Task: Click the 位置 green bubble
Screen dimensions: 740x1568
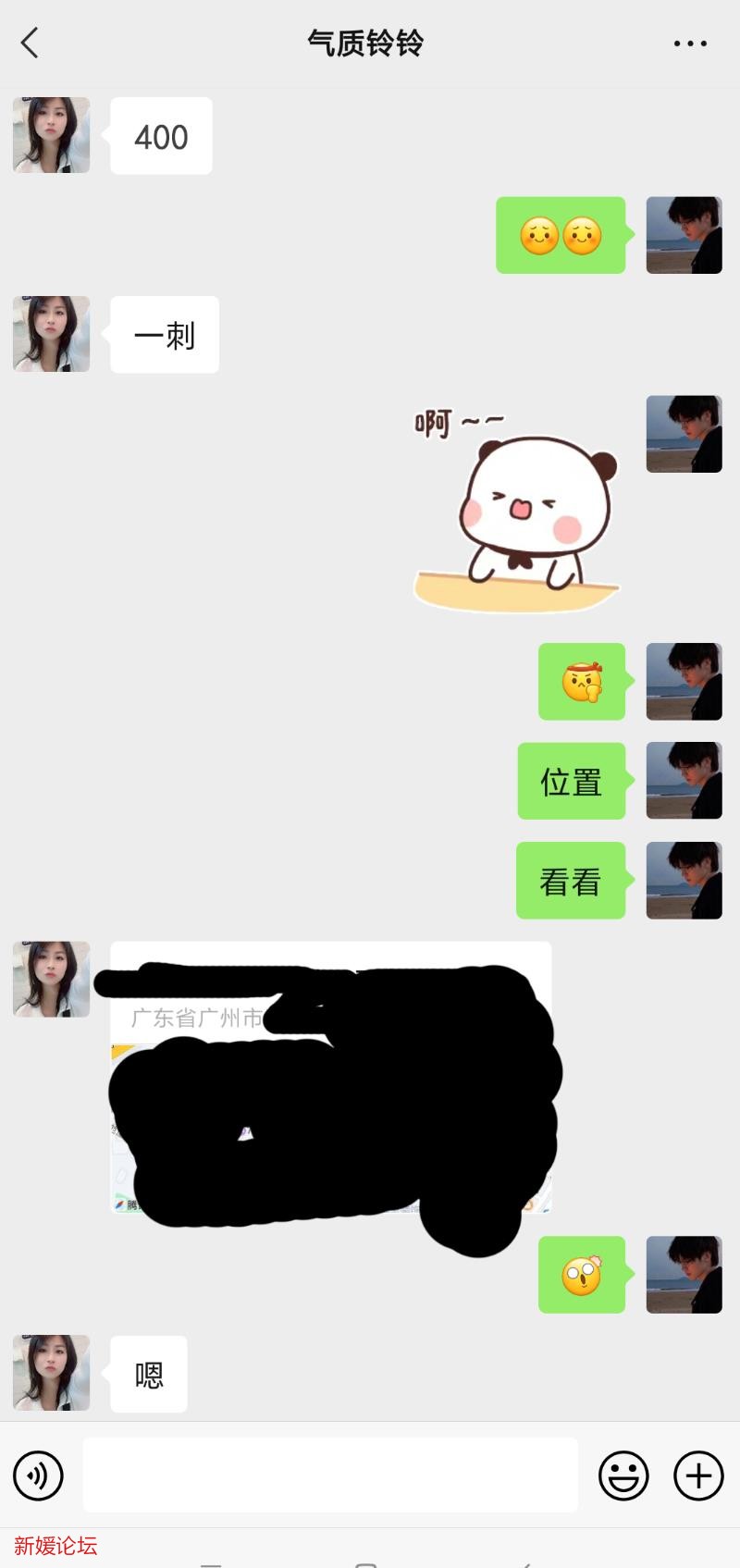Action: 571,782
